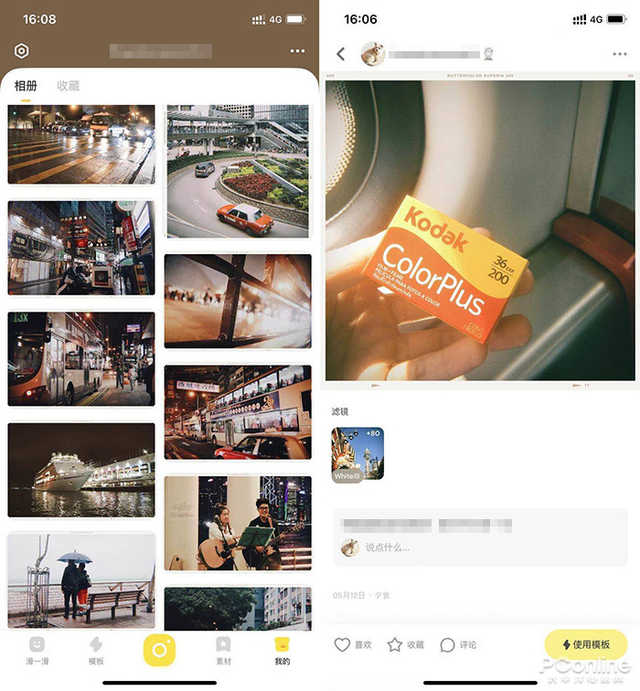This screenshot has width=640, height=691.
Task: Go to the 逛一逛 tab
Action: coord(37,651)
